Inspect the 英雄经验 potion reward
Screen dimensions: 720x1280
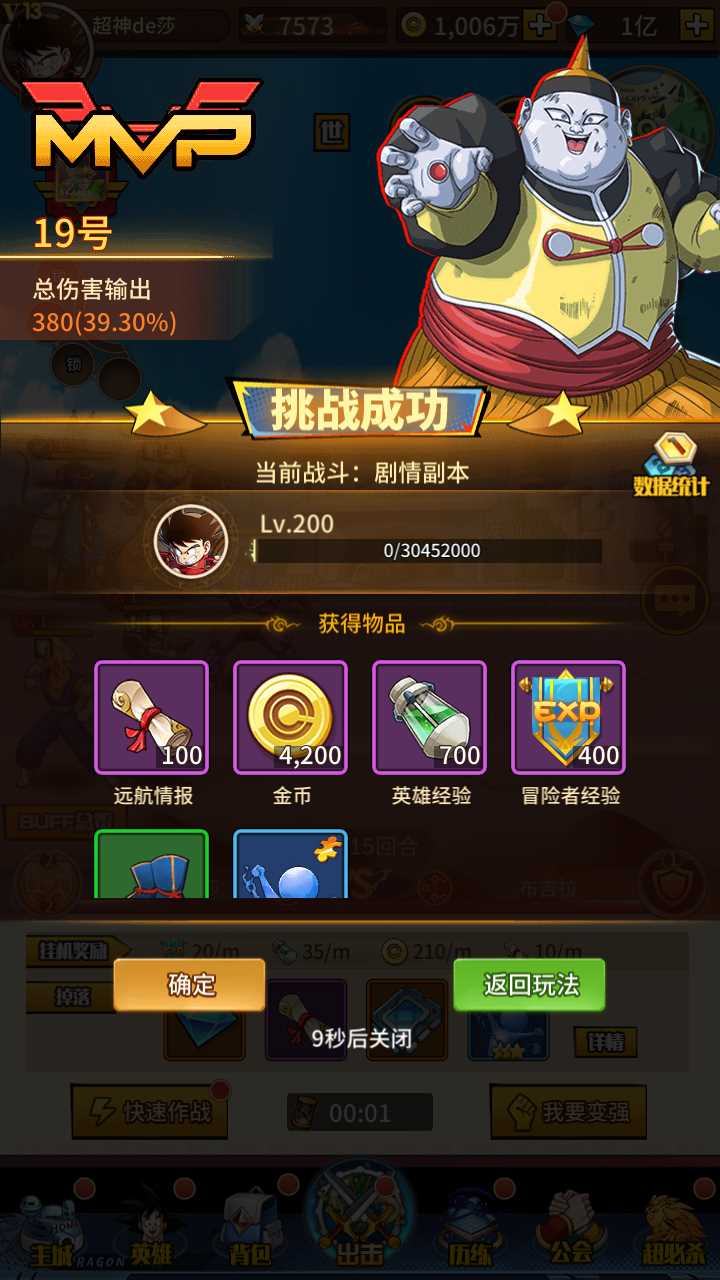(429, 717)
